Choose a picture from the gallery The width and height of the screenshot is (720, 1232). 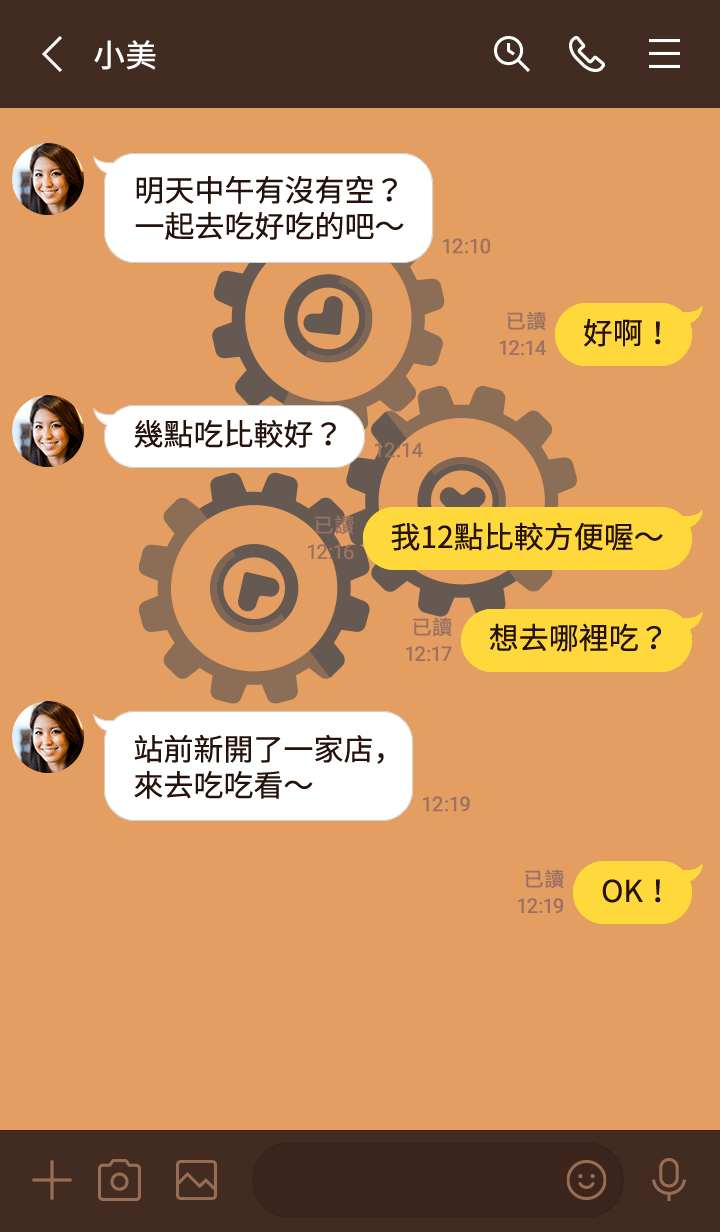point(196,1181)
